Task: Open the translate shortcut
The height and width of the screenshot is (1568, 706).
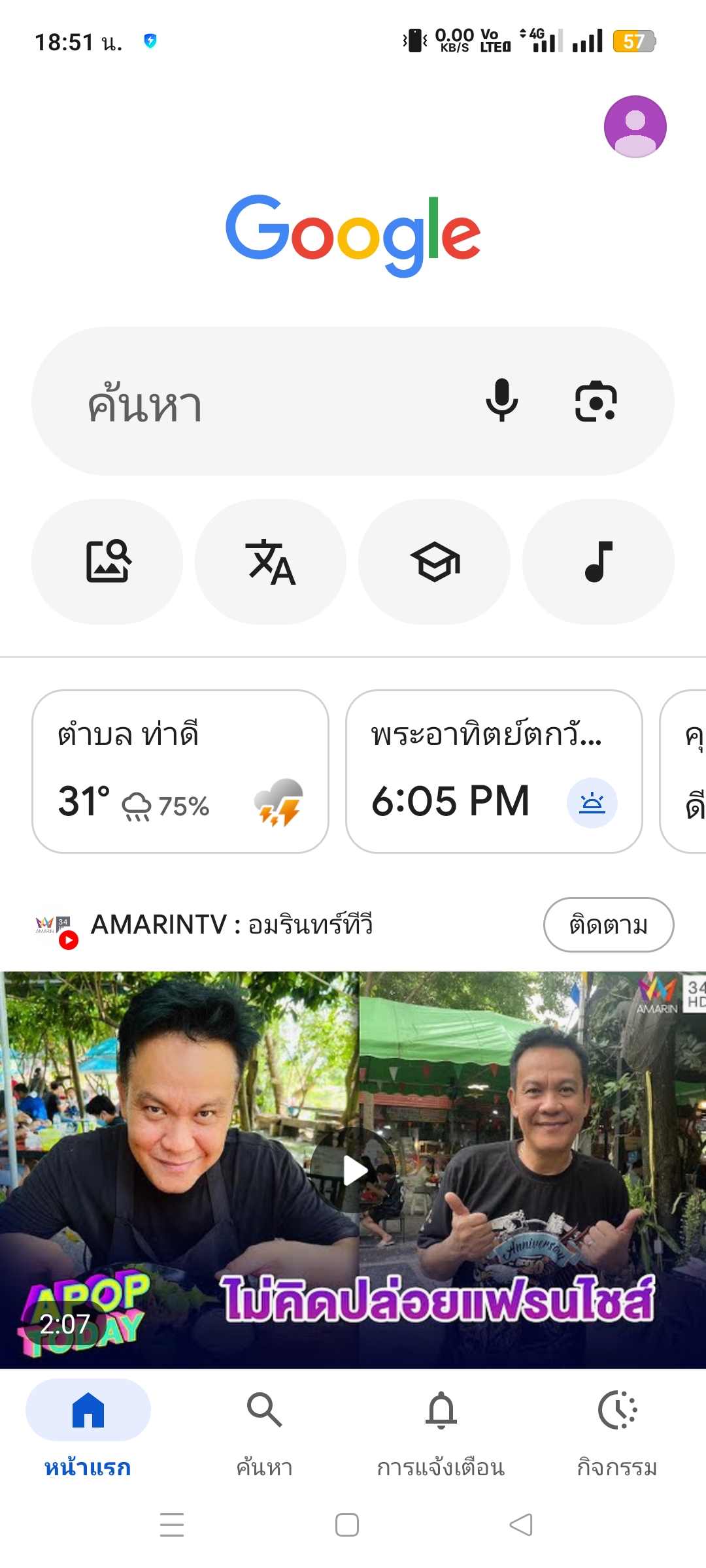Action: click(271, 562)
